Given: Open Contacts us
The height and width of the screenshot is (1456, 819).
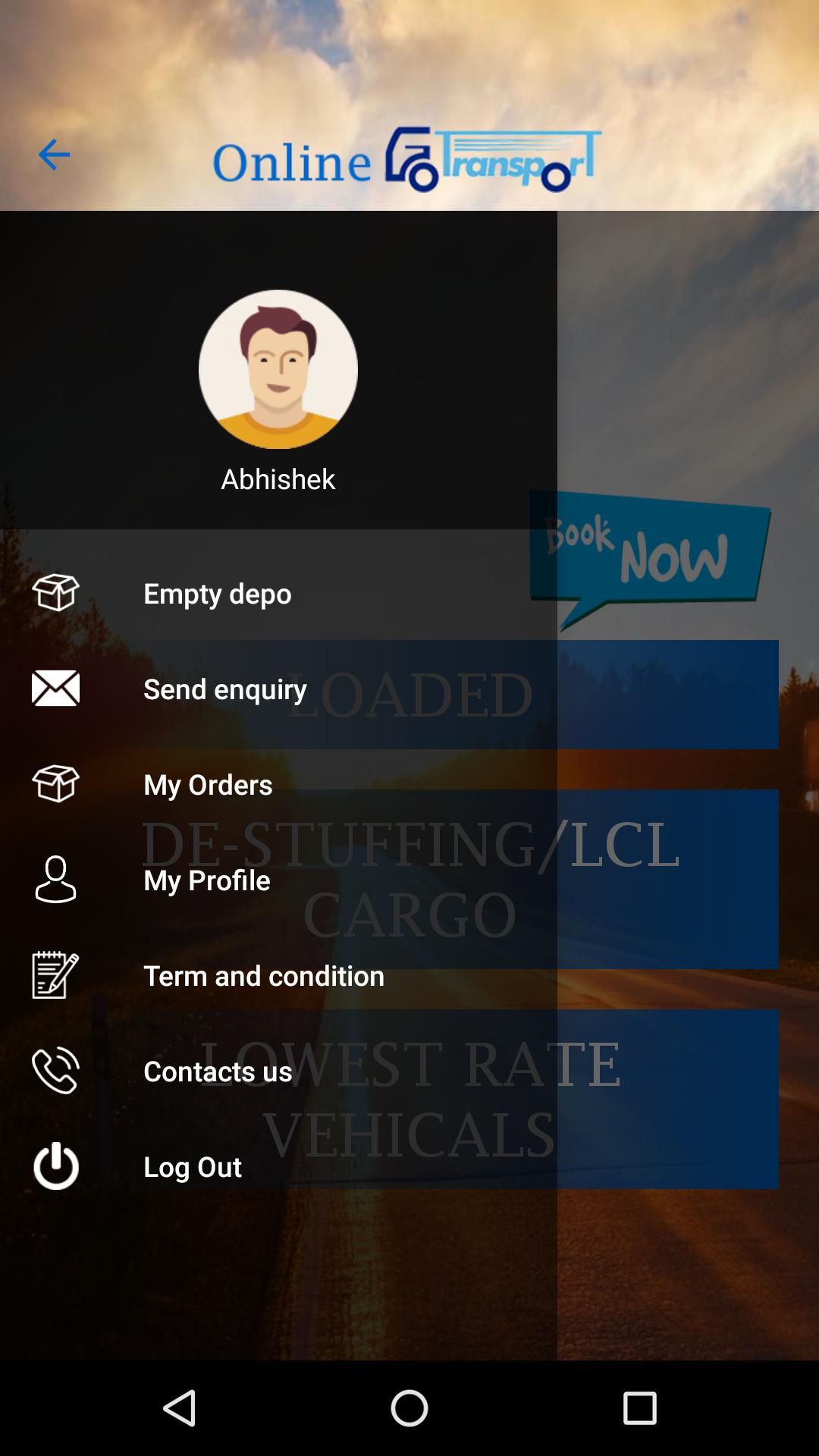Looking at the screenshot, I should coord(218,1071).
